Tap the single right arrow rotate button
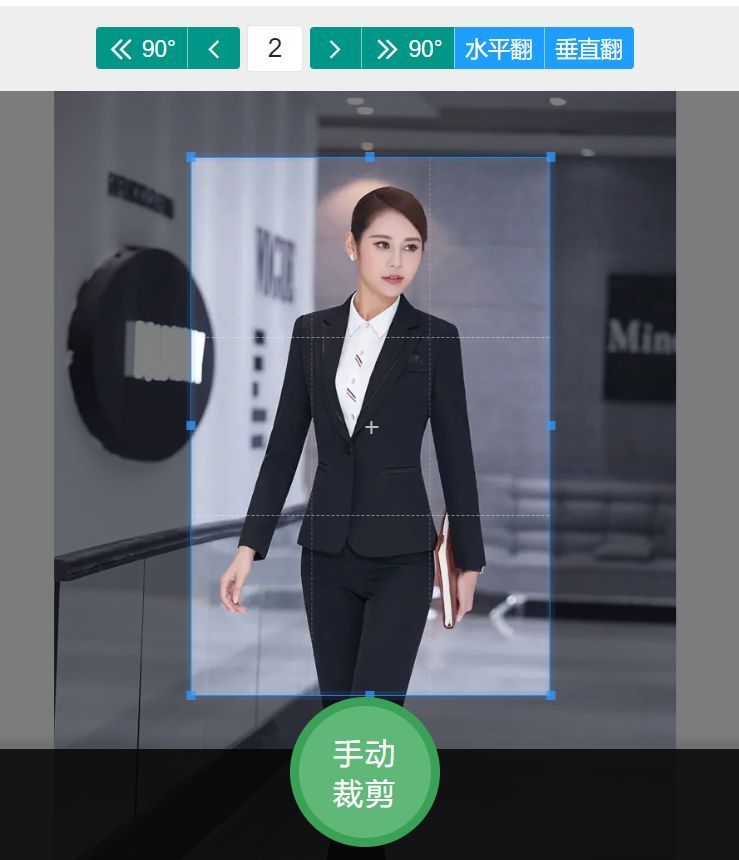Image resolution: width=739 pixels, height=860 pixels. click(x=335, y=49)
